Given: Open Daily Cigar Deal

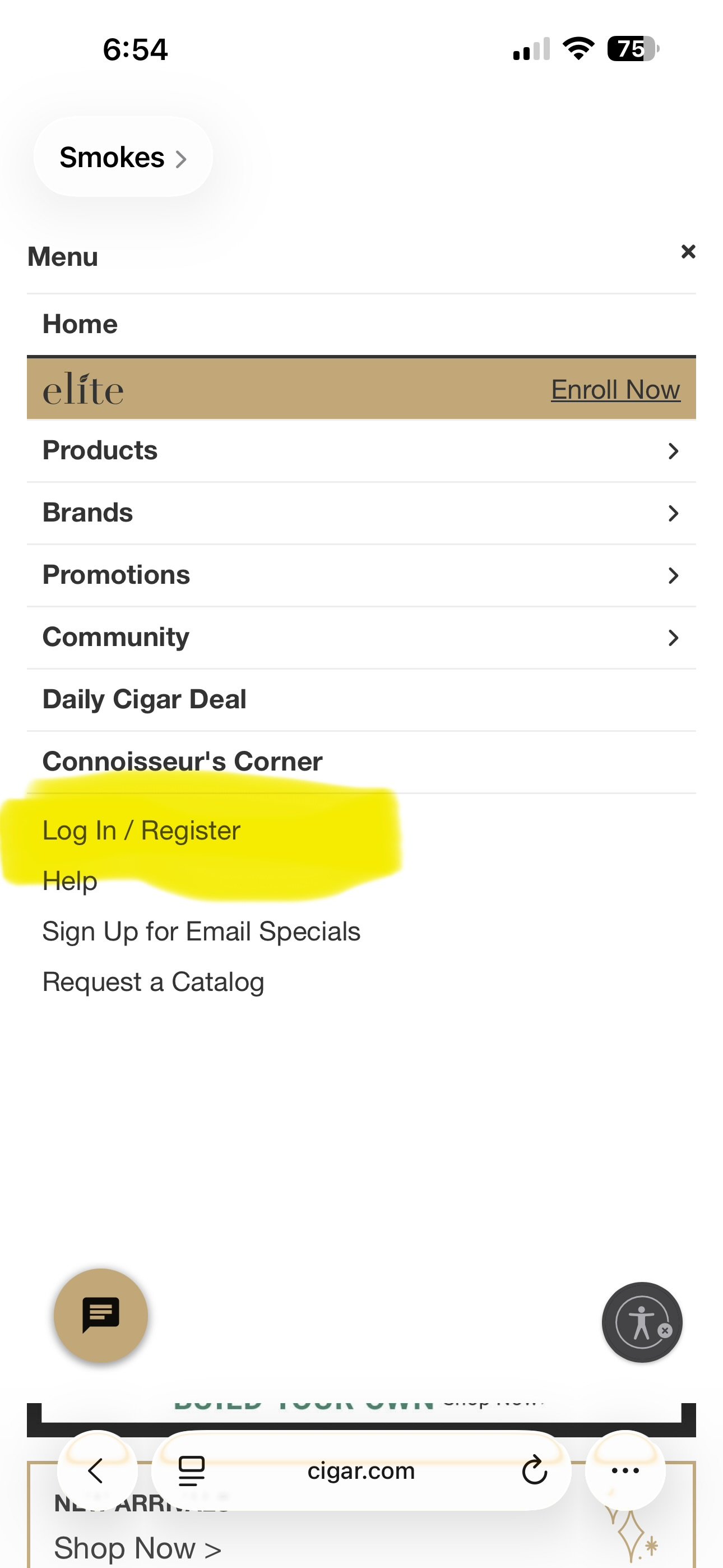Looking at the screenshot, I should point(144,699).
